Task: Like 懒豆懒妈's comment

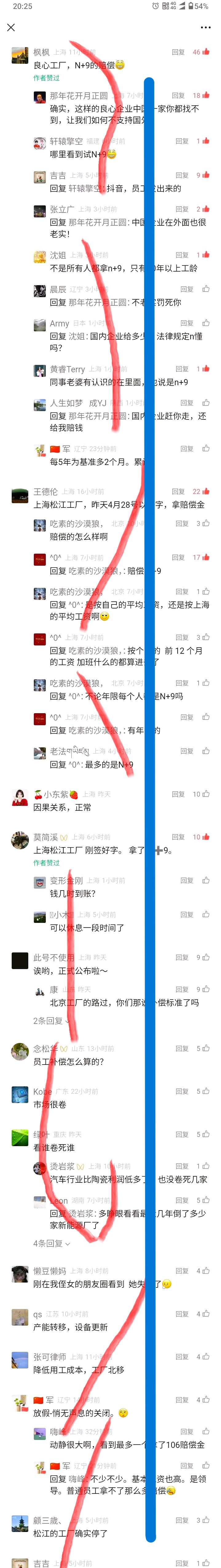Action: (x=206, y=1270)
